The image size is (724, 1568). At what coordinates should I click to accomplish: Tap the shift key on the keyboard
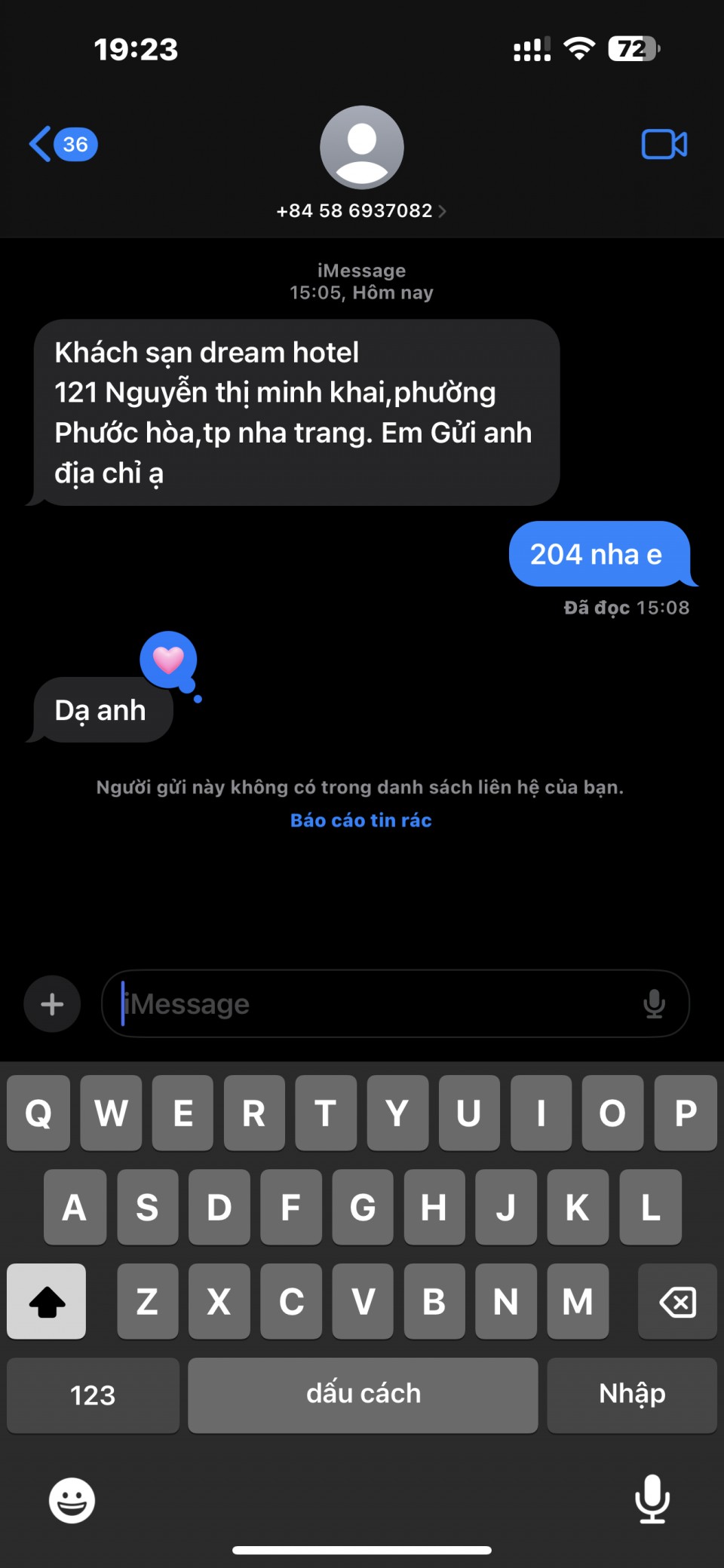(47, 1301)
